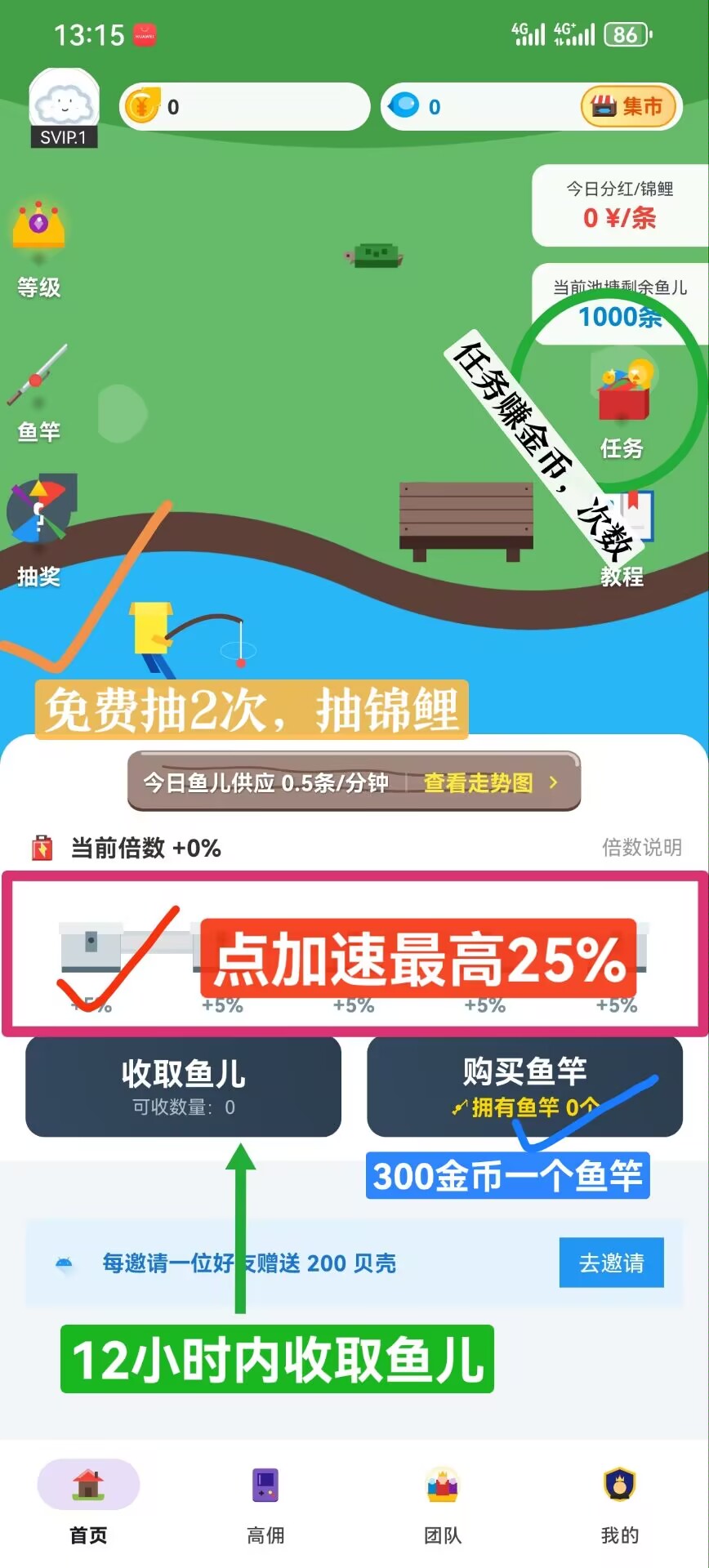Screen dimensions: 709x1568
Task: Click the yellow coin balance icon
Action: point(144,106)
